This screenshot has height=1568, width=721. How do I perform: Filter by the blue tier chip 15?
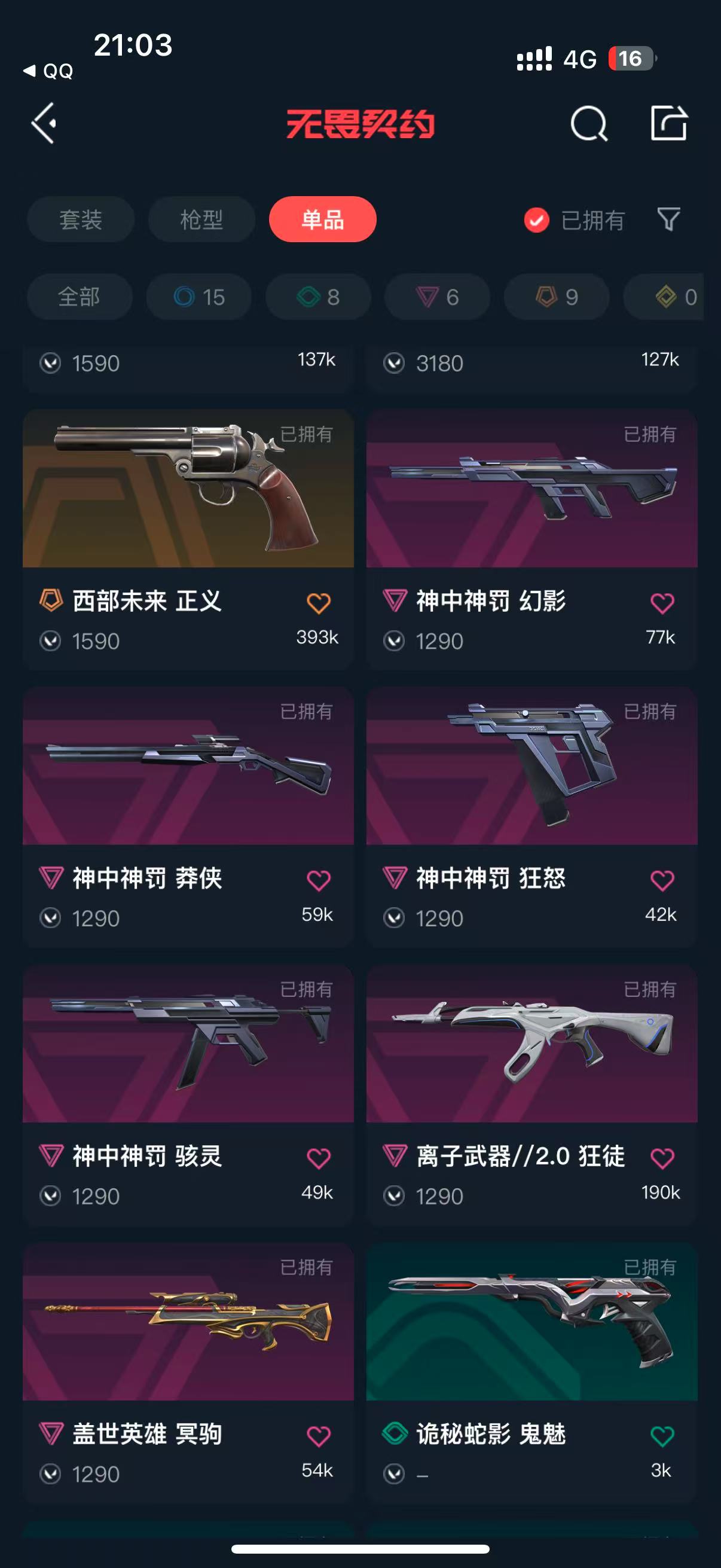pos(199,297)
